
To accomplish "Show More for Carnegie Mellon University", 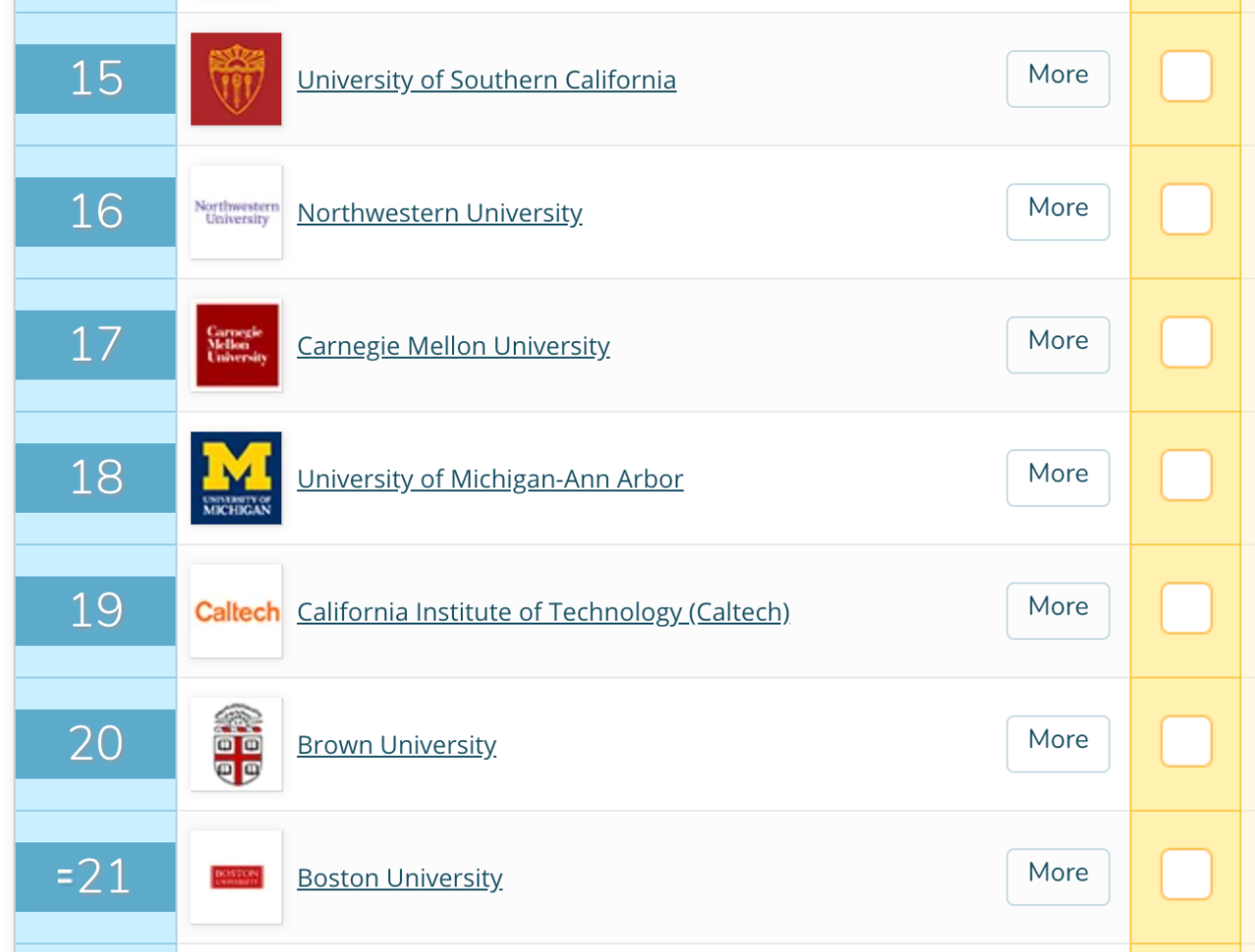I will point(1057,344).
